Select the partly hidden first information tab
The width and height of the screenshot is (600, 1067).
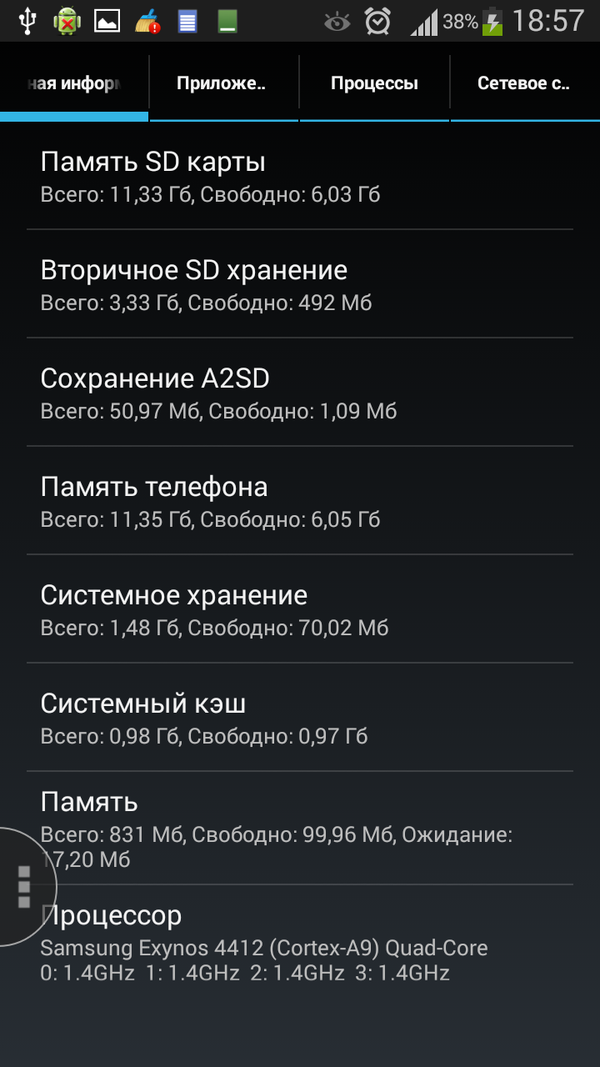coord(74,84)
